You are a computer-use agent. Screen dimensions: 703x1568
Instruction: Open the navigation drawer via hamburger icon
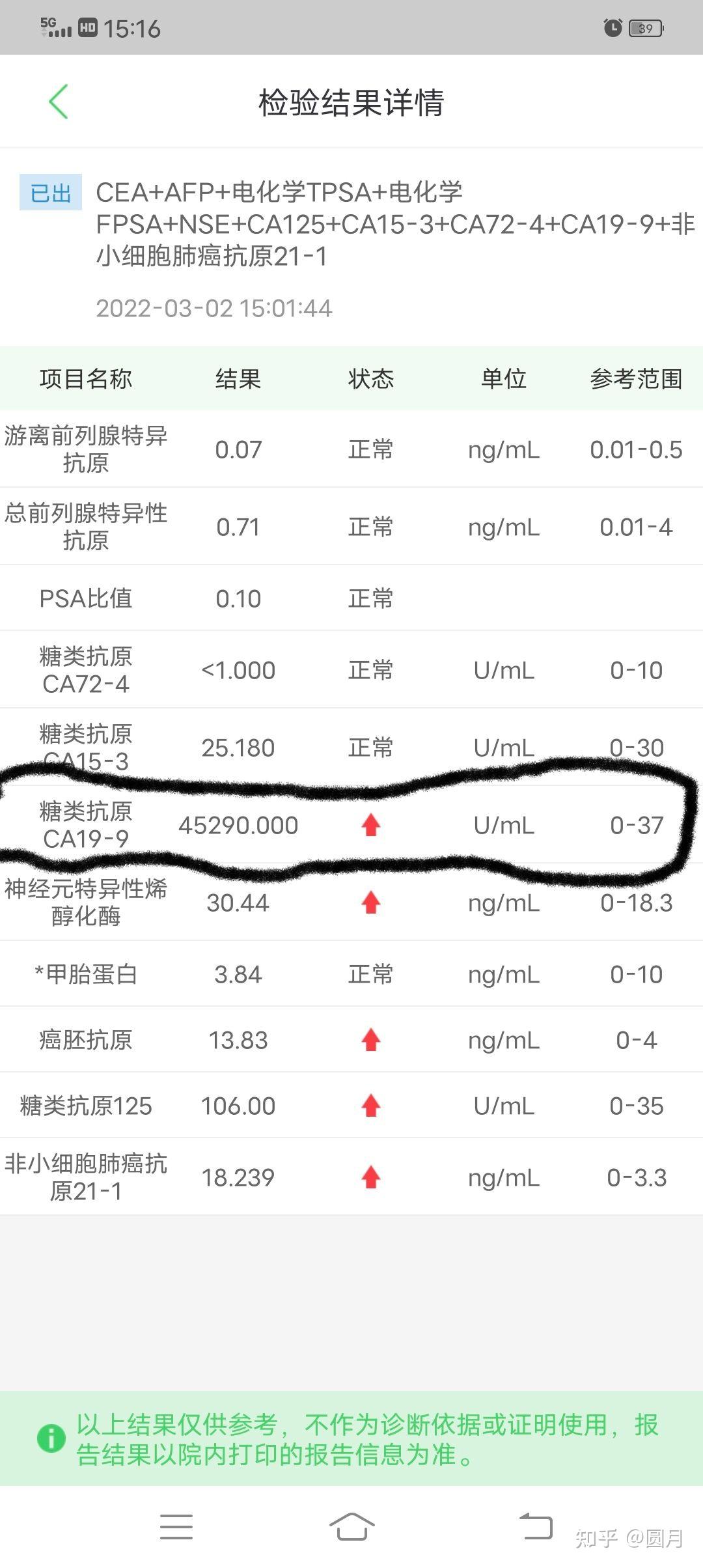176,1527
